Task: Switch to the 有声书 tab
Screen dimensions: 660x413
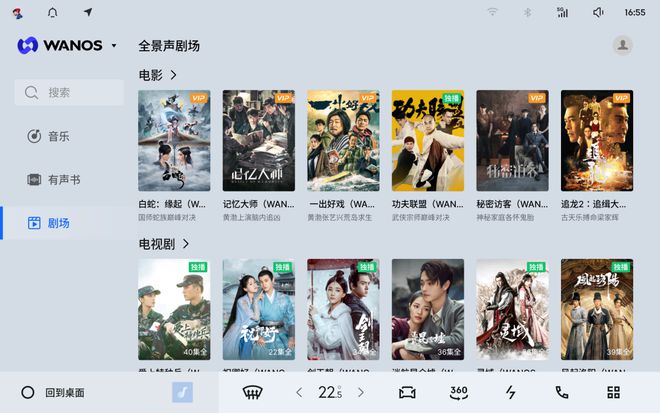Action: [62, 180]
